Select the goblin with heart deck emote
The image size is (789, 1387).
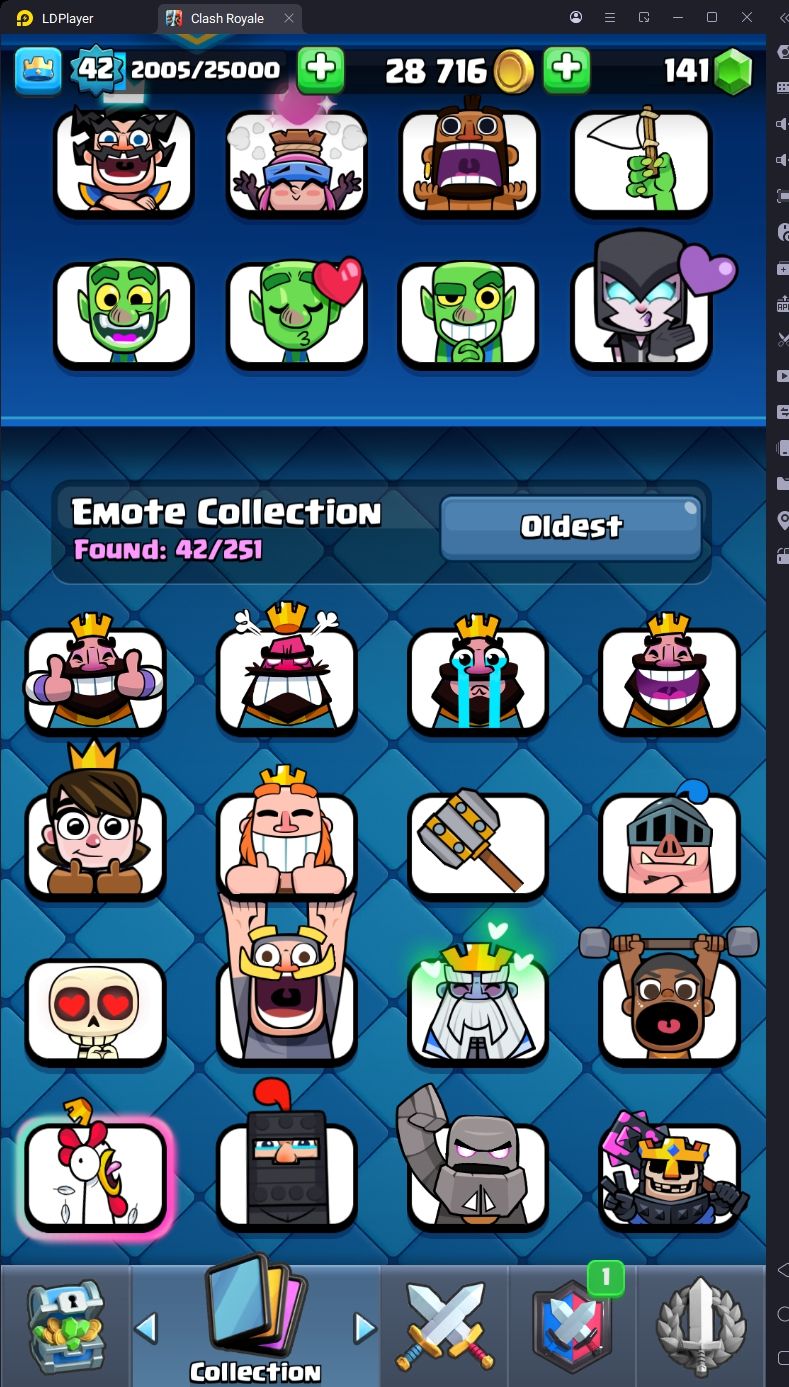click(295, 315)
